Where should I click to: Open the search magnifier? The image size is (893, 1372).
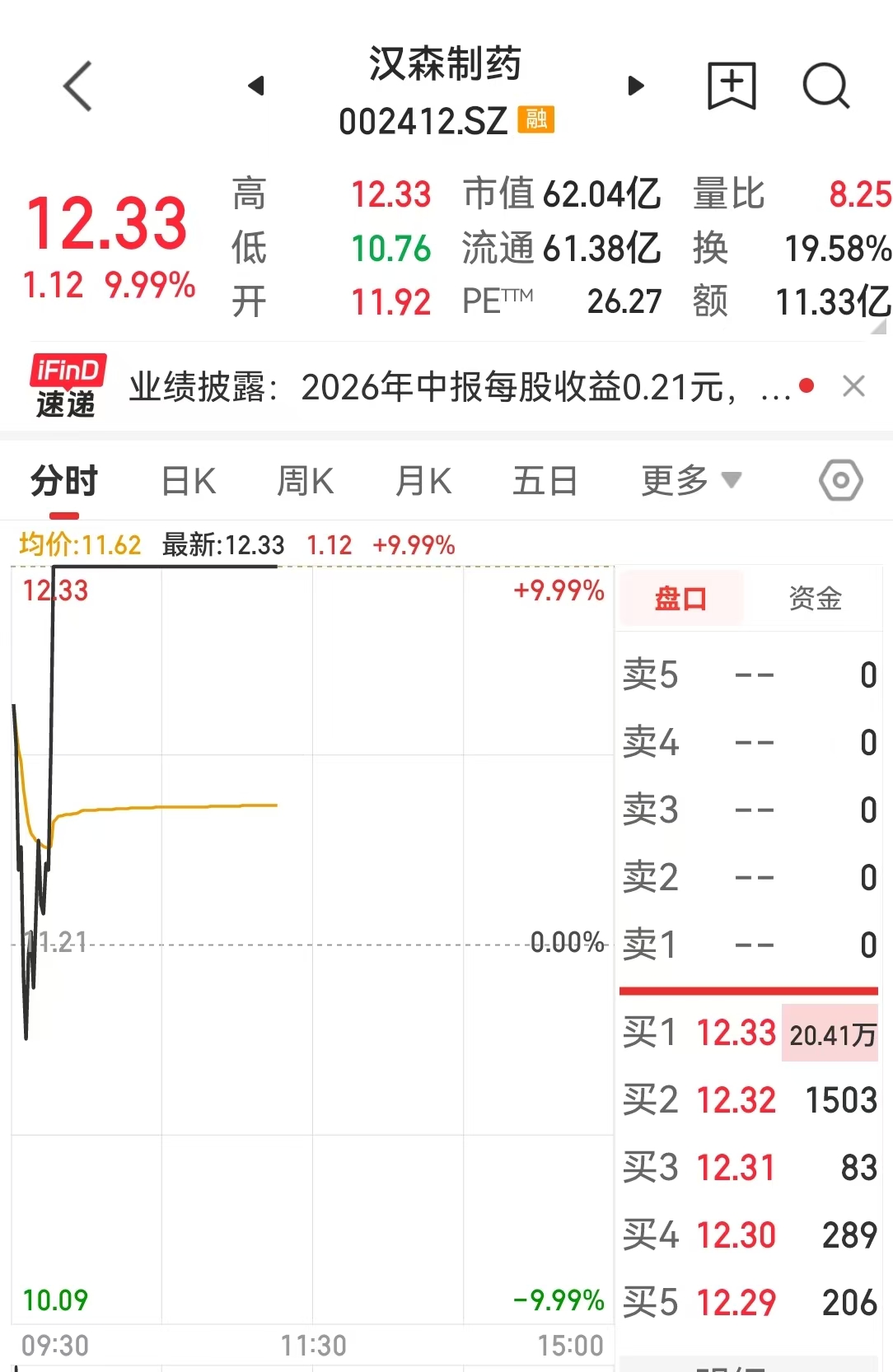(x=825, y=86)
